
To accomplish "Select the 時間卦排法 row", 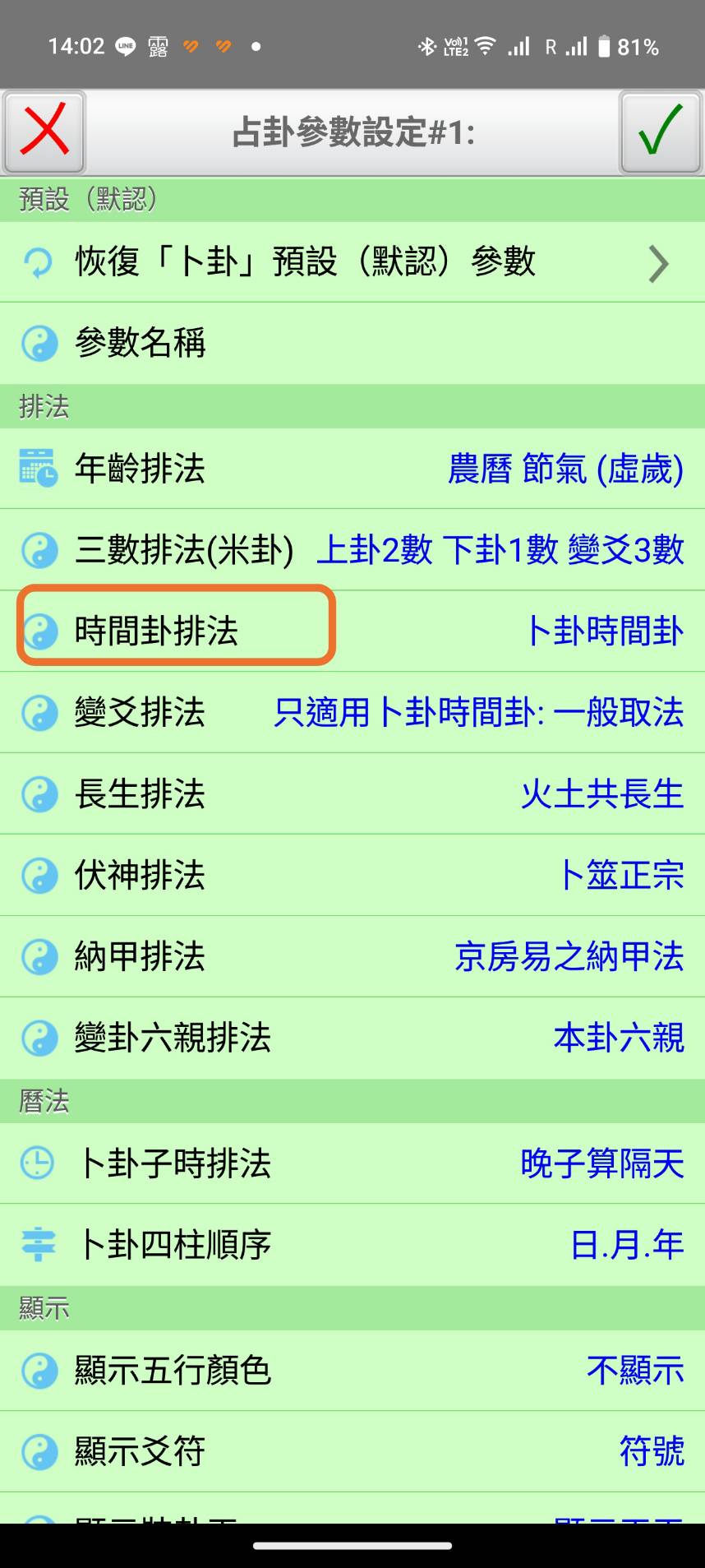I will click(352, 631).
